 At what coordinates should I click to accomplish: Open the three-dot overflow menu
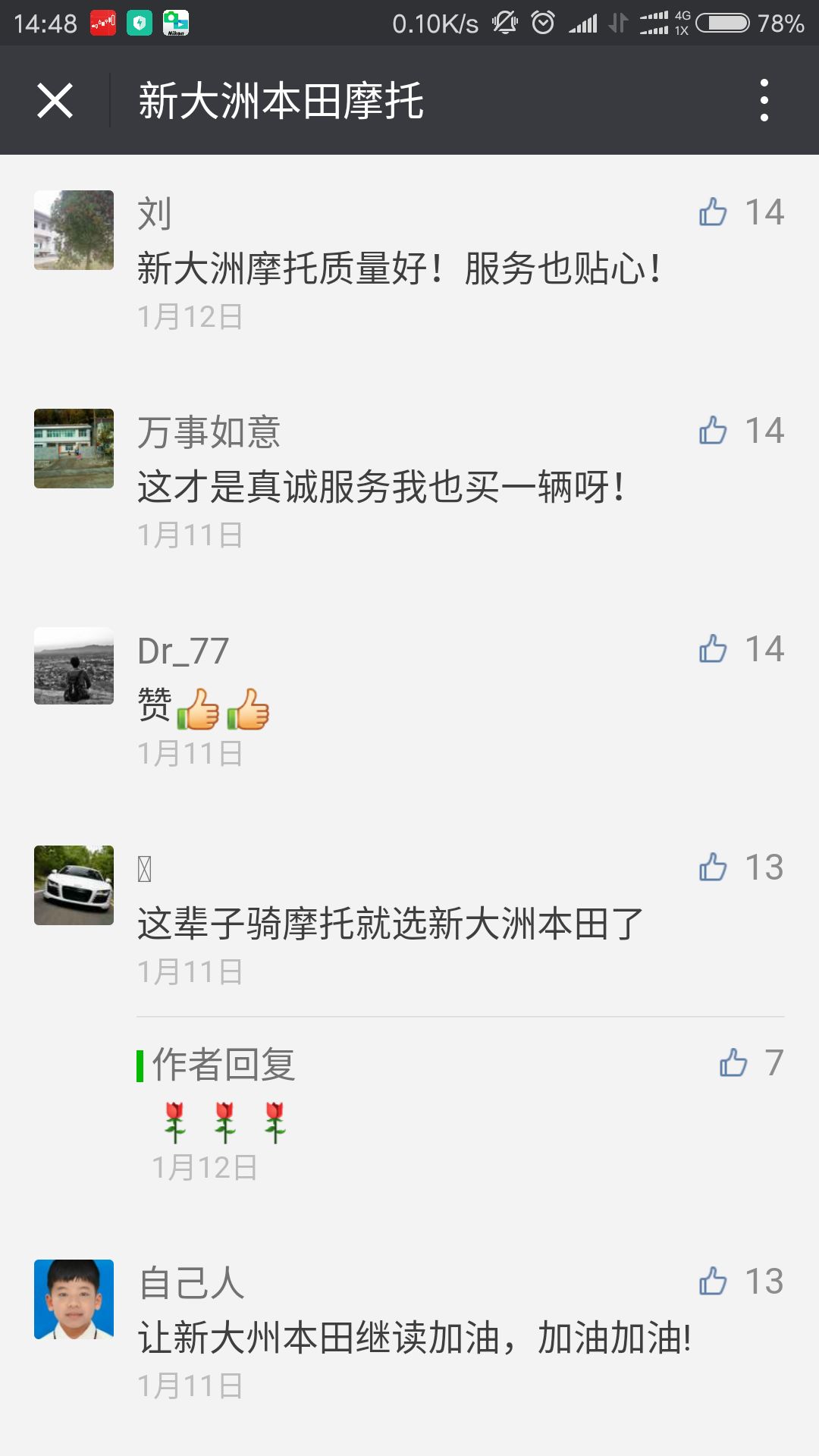764,100
